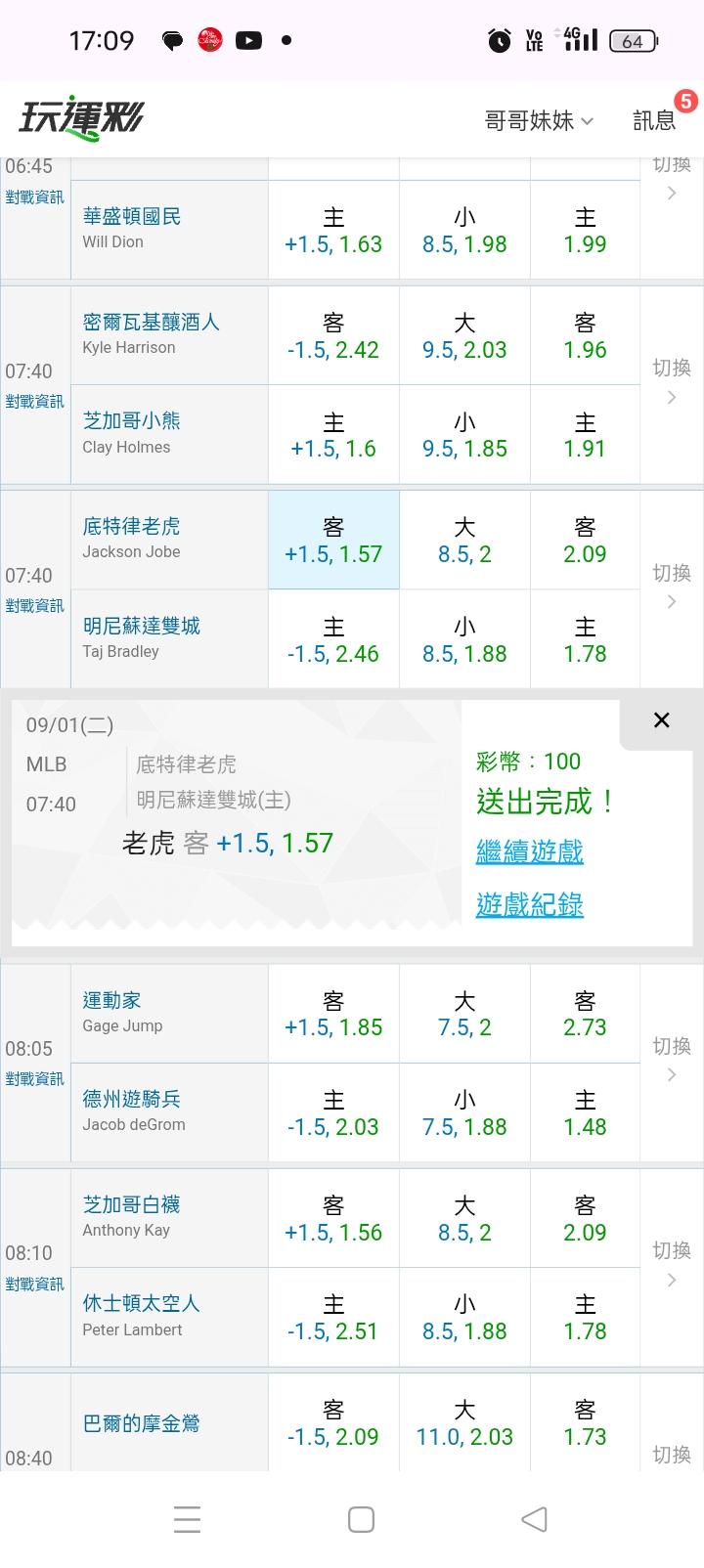
Task: Select 華盛頓國民 主 +1.5, 1.63 odds
Action: point(333,230)
